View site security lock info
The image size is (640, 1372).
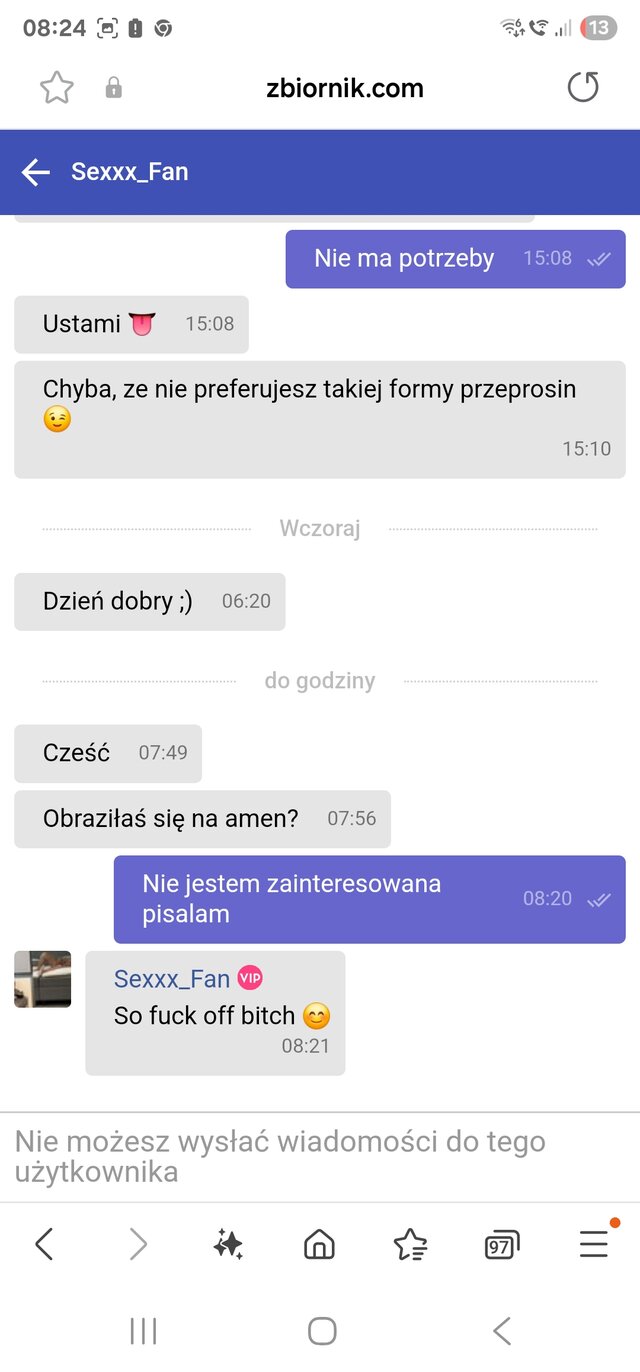[x=114, y=88]
